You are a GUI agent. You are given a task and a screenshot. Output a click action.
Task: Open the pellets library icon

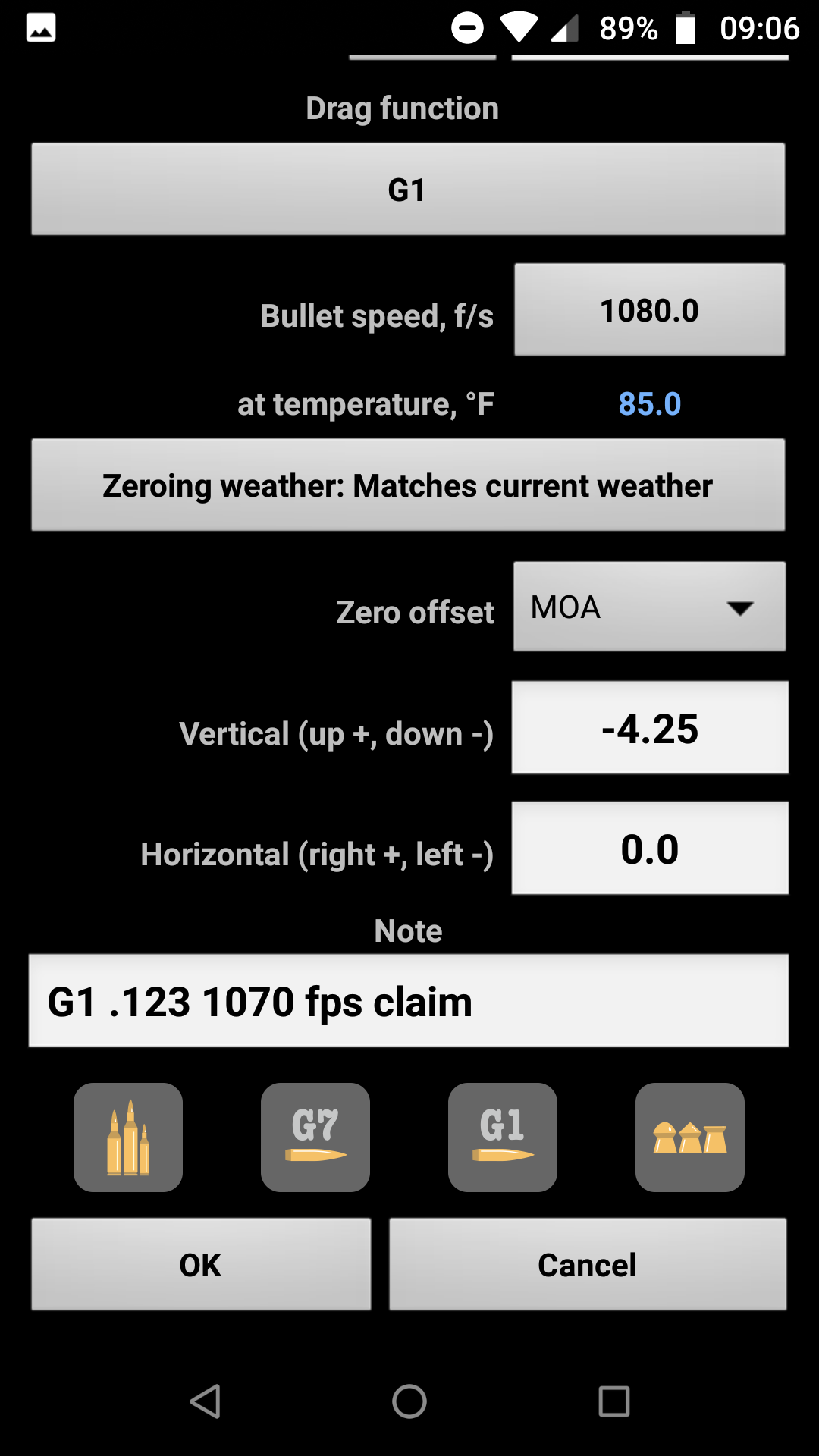click(690, 1137)
